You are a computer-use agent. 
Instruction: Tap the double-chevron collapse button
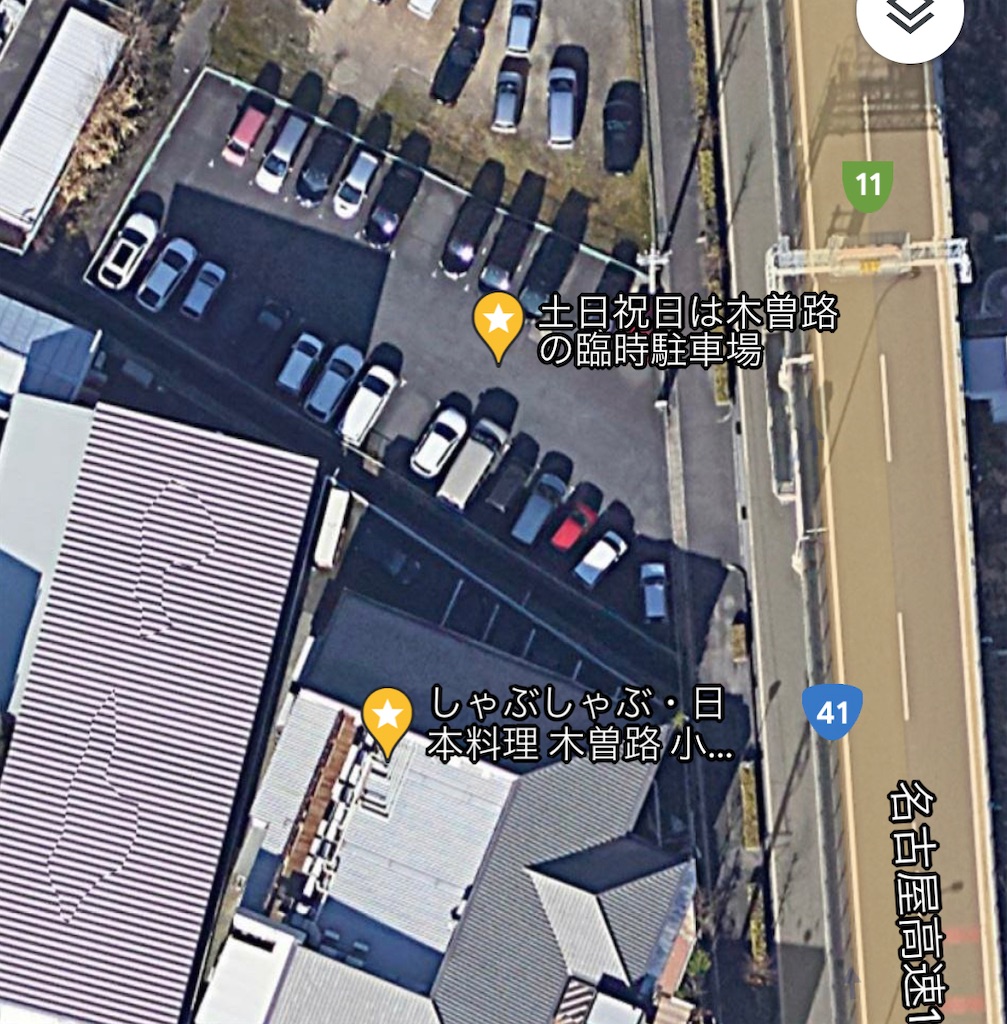(x=910, y=19)
